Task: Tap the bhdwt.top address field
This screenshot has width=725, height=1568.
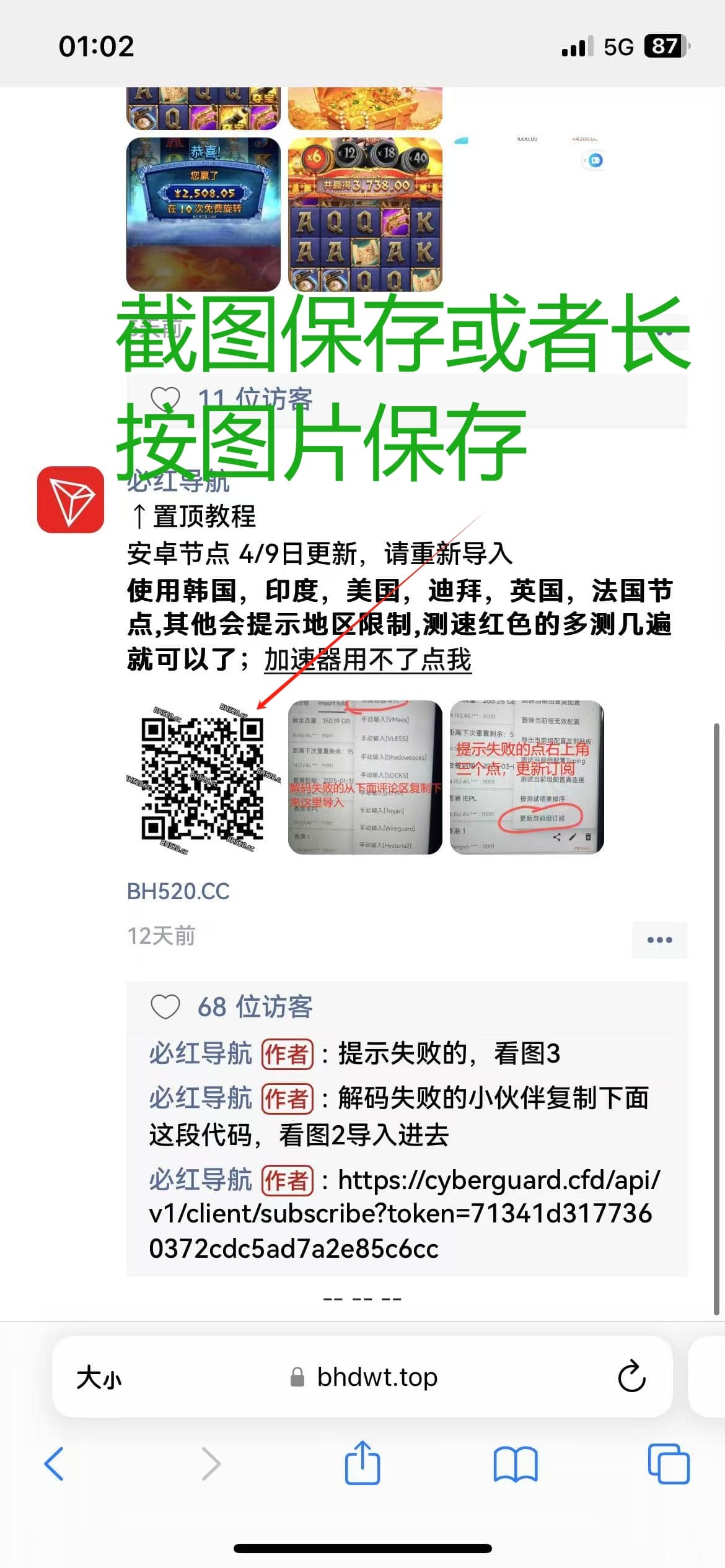Action: pyautogui.click(x=377, y=1377)
